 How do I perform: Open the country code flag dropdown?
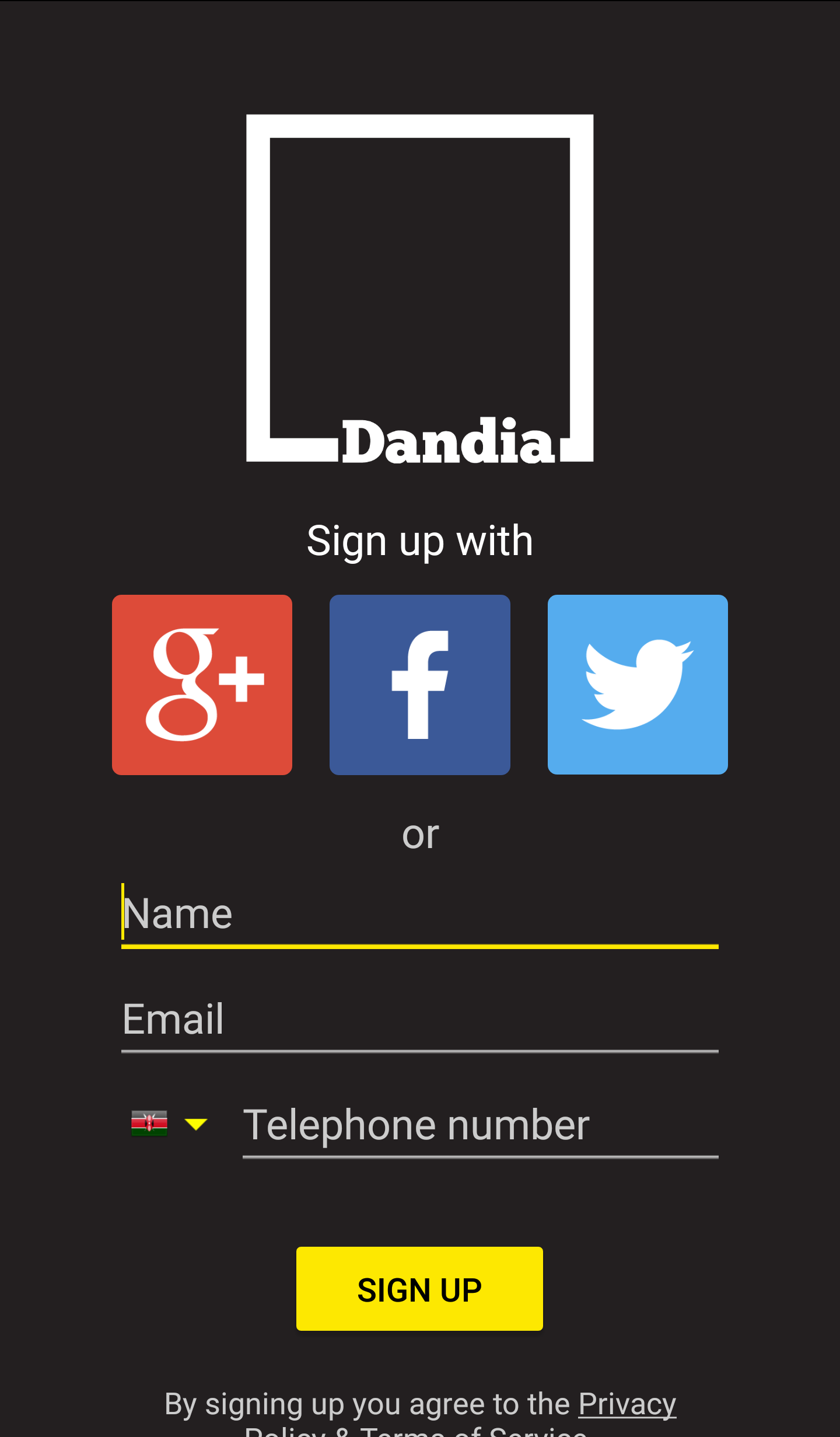tap(169, 1124)
